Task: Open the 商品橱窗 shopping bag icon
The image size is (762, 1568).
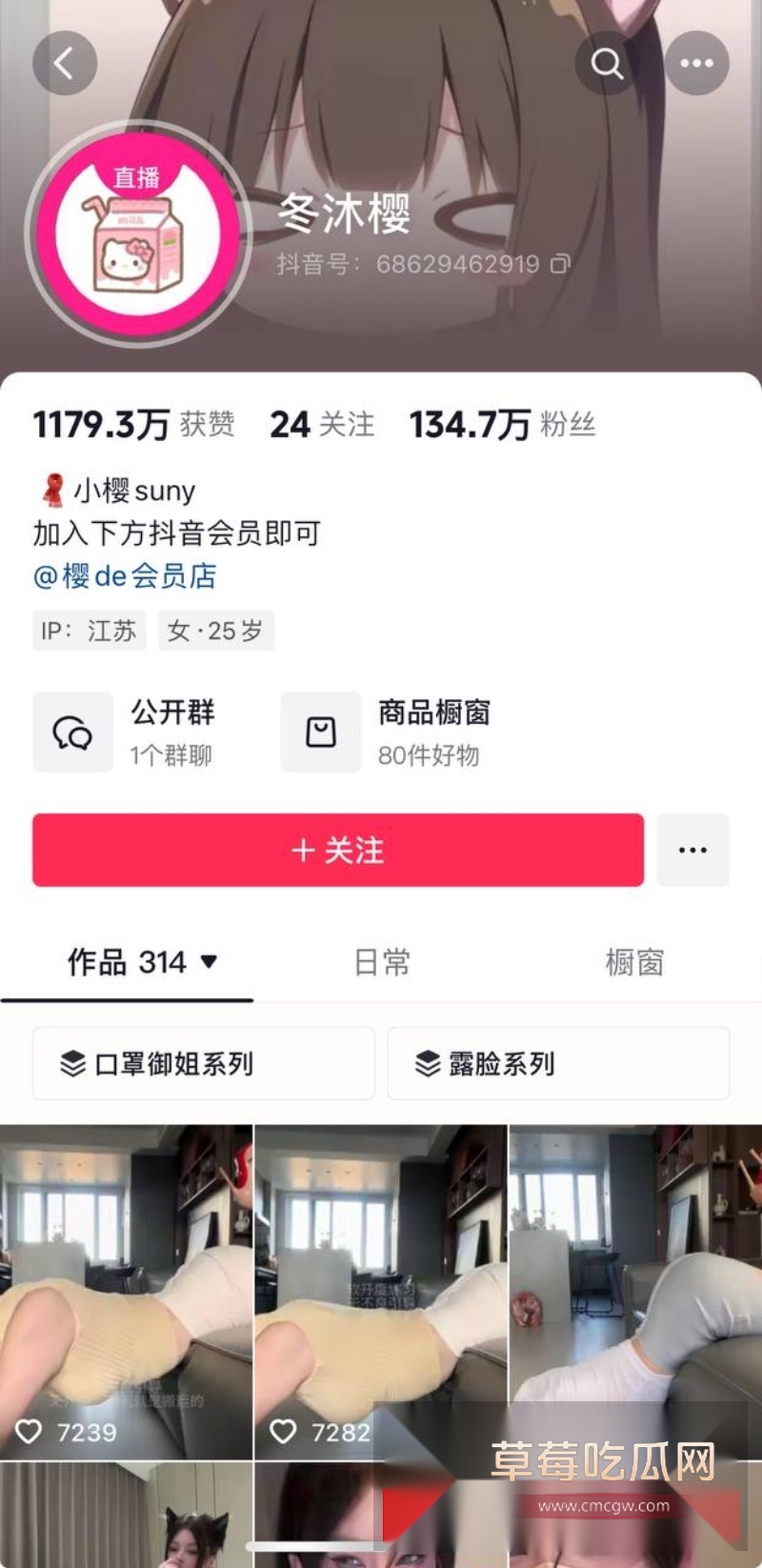Action: pyautogui.click(x=320, y=733)
